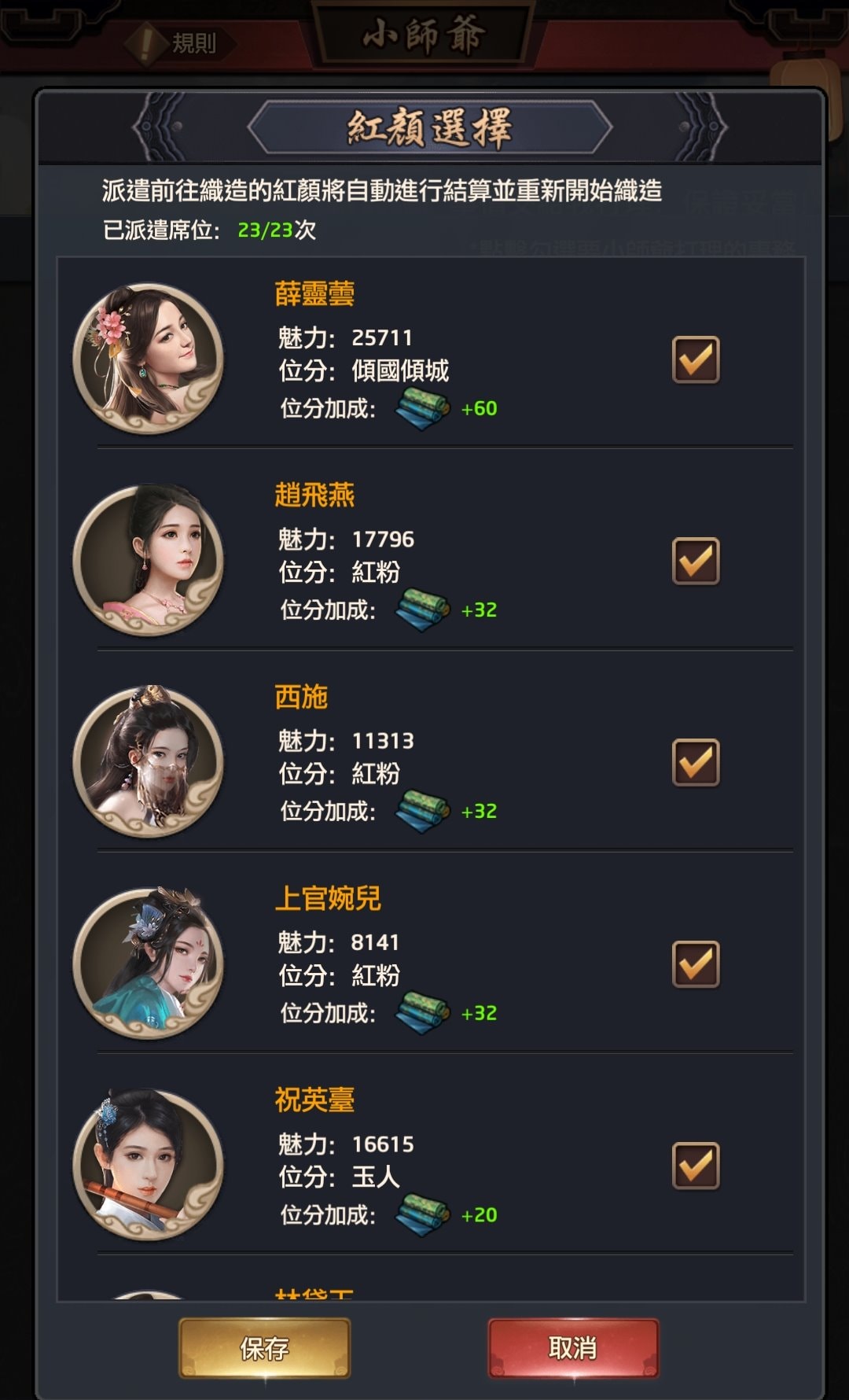Cancel with the 取消 button

click(x=573, y=1348)
